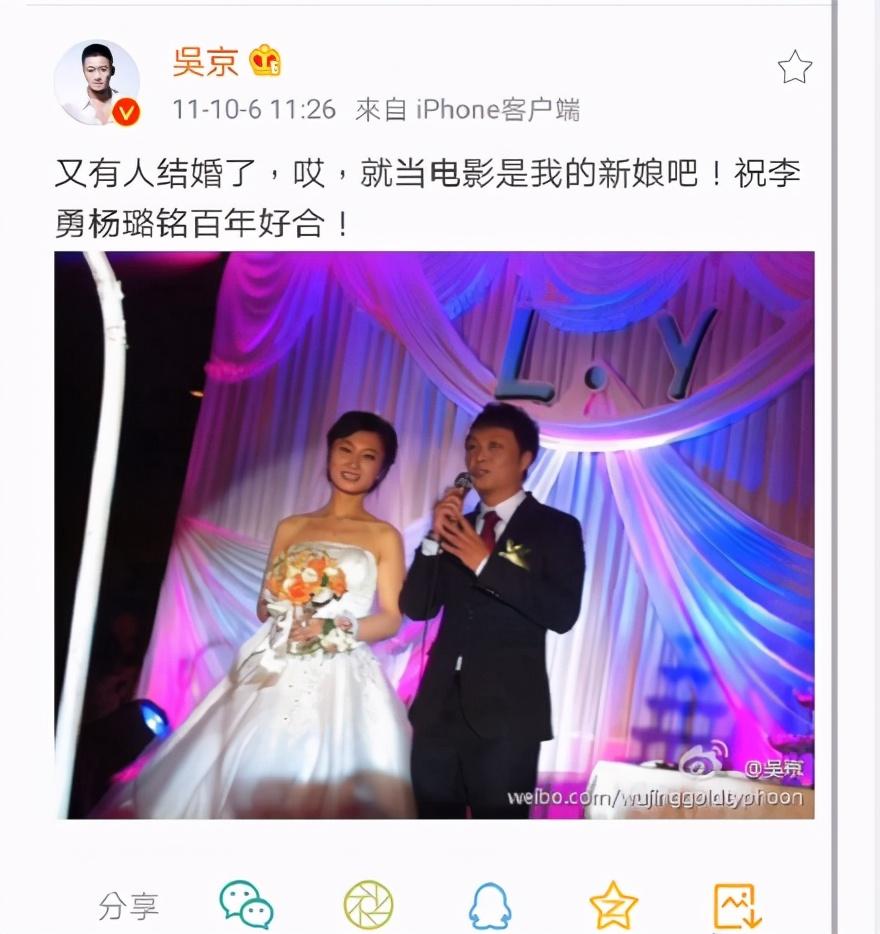This screenshot has width=880, height=934.
Task: Open the 吴京 username link
Action: coord(205,61)
